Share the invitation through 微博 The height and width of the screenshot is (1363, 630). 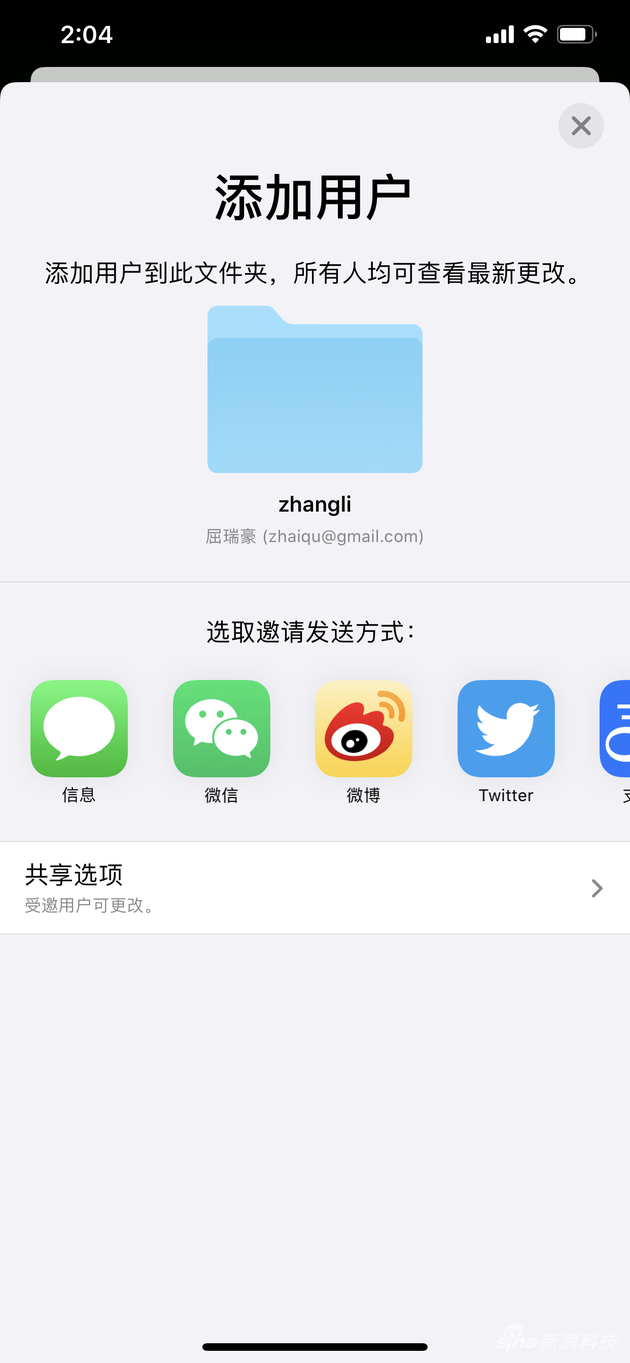(x=364, y=729)
